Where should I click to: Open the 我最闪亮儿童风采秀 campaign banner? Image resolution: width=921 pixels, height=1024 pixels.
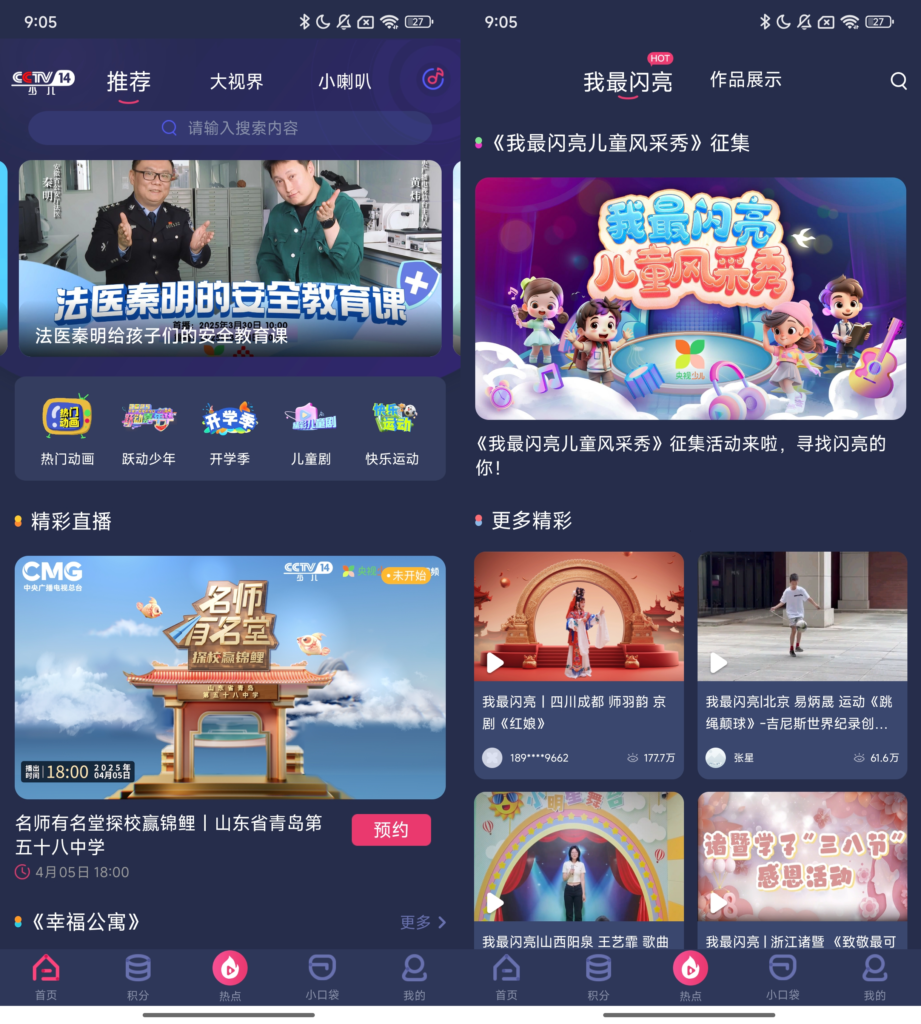coord(690,298)
